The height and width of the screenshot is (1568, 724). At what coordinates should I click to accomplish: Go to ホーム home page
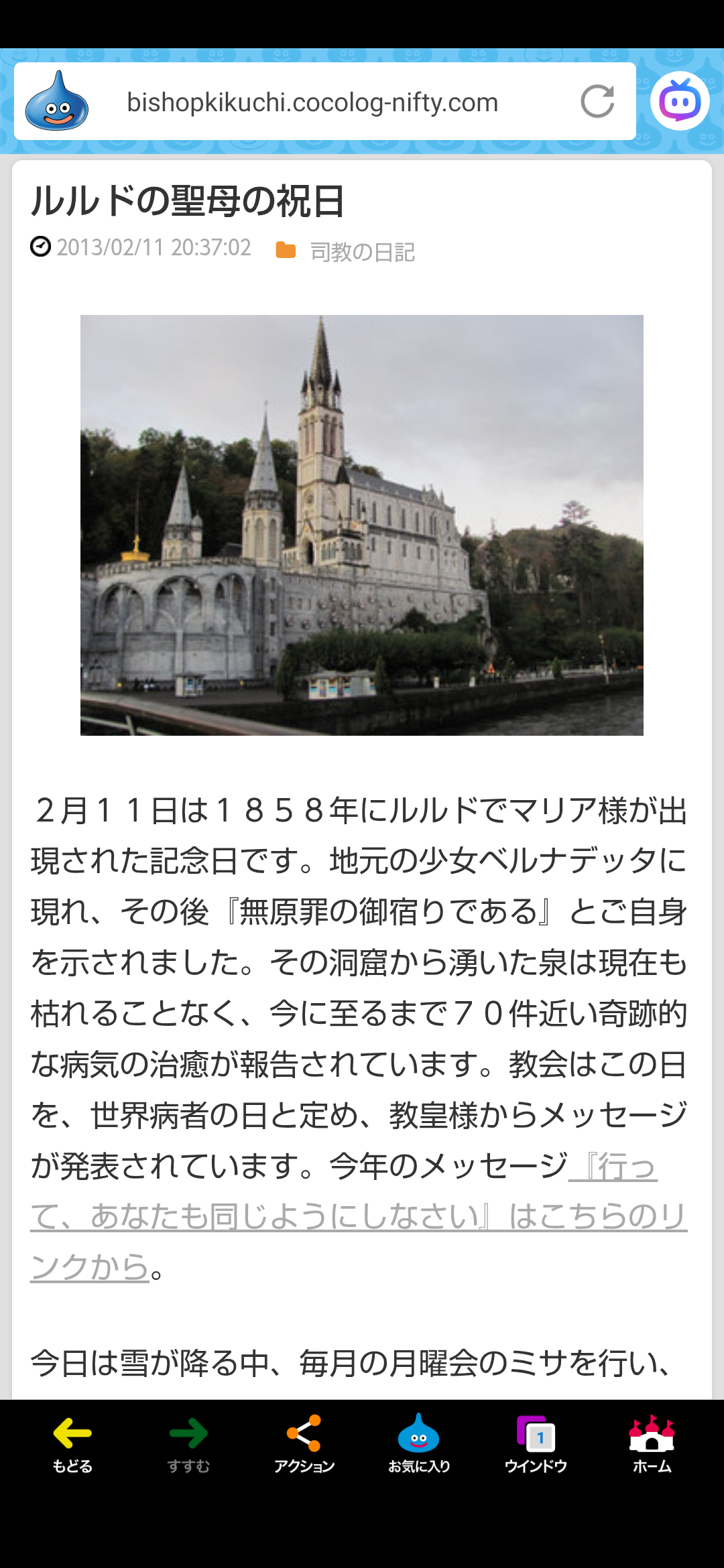(652, 1443)
